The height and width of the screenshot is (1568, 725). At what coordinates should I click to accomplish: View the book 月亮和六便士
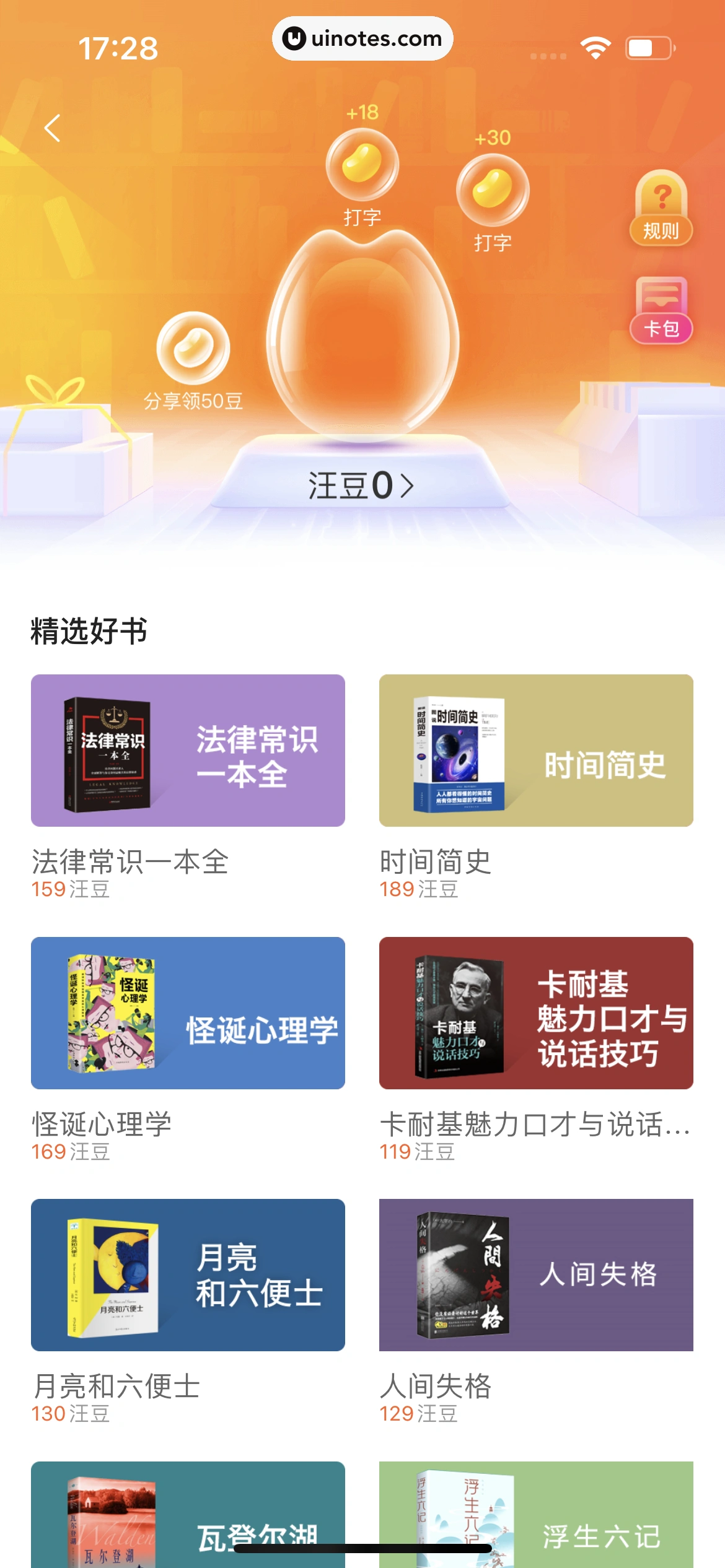[x=188, y=1275]
